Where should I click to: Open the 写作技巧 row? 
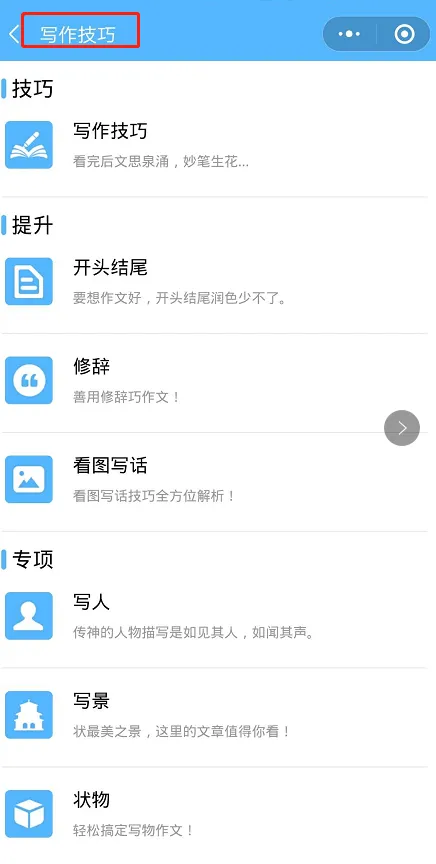coord(215,145)
